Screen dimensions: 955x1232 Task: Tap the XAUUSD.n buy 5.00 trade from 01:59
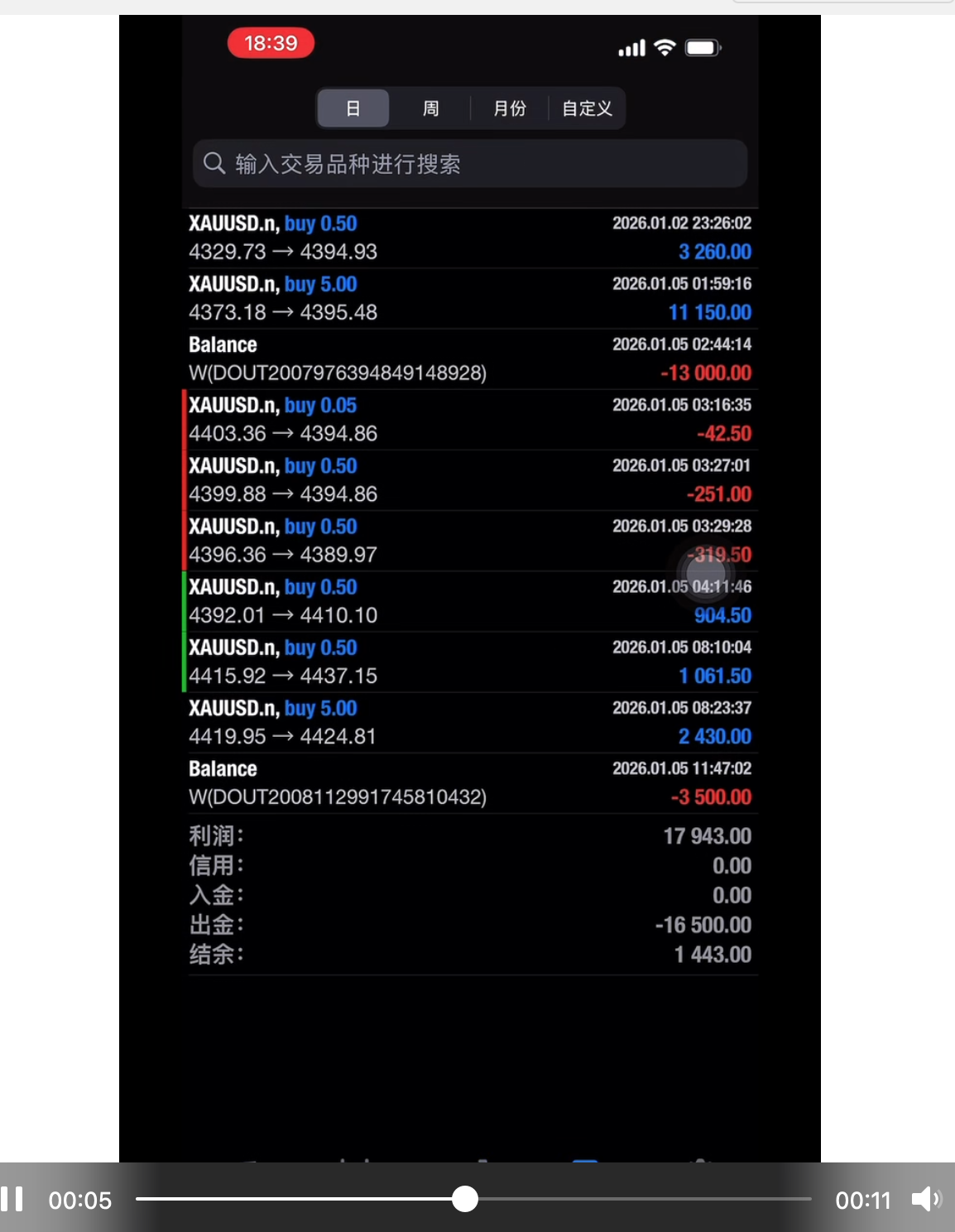[470, 297]
